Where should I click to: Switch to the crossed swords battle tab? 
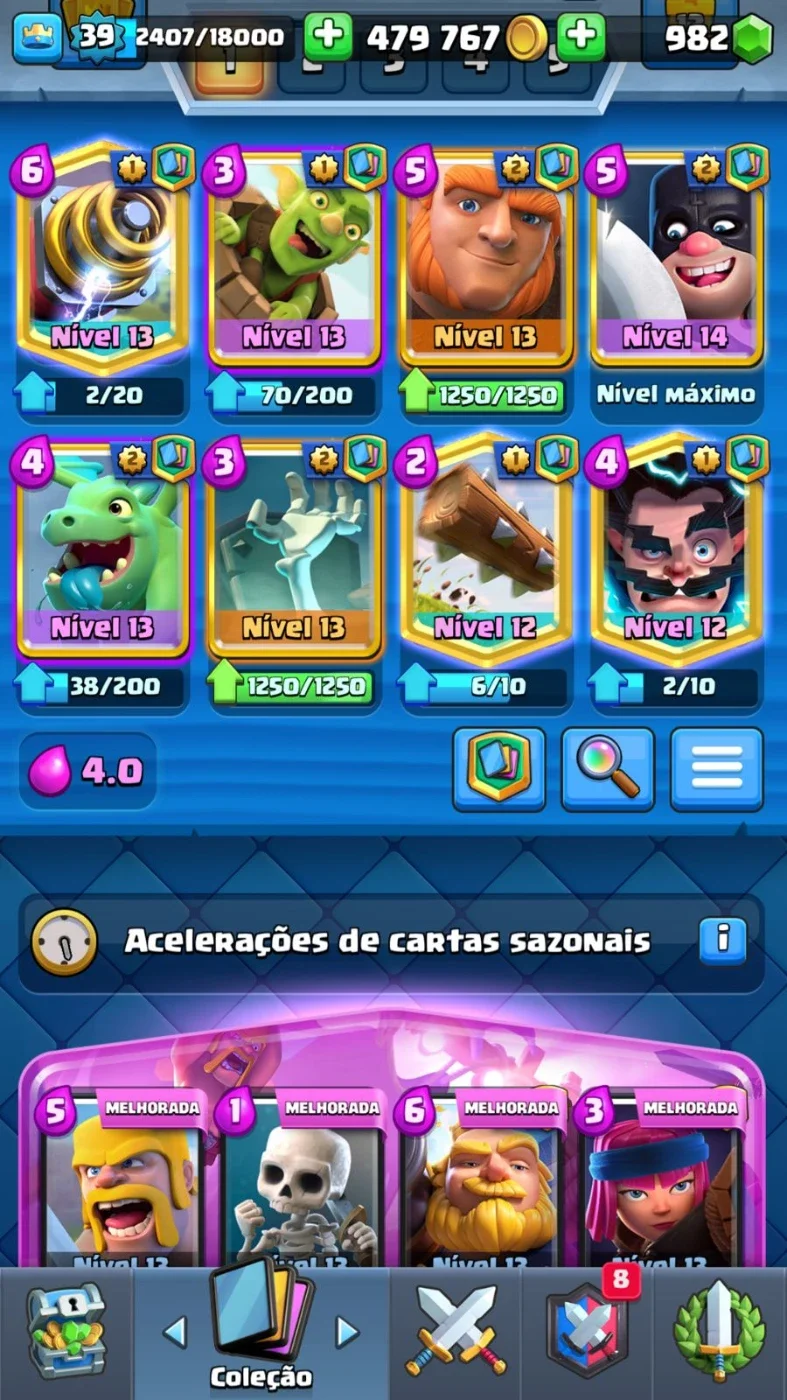(456, 1333)
